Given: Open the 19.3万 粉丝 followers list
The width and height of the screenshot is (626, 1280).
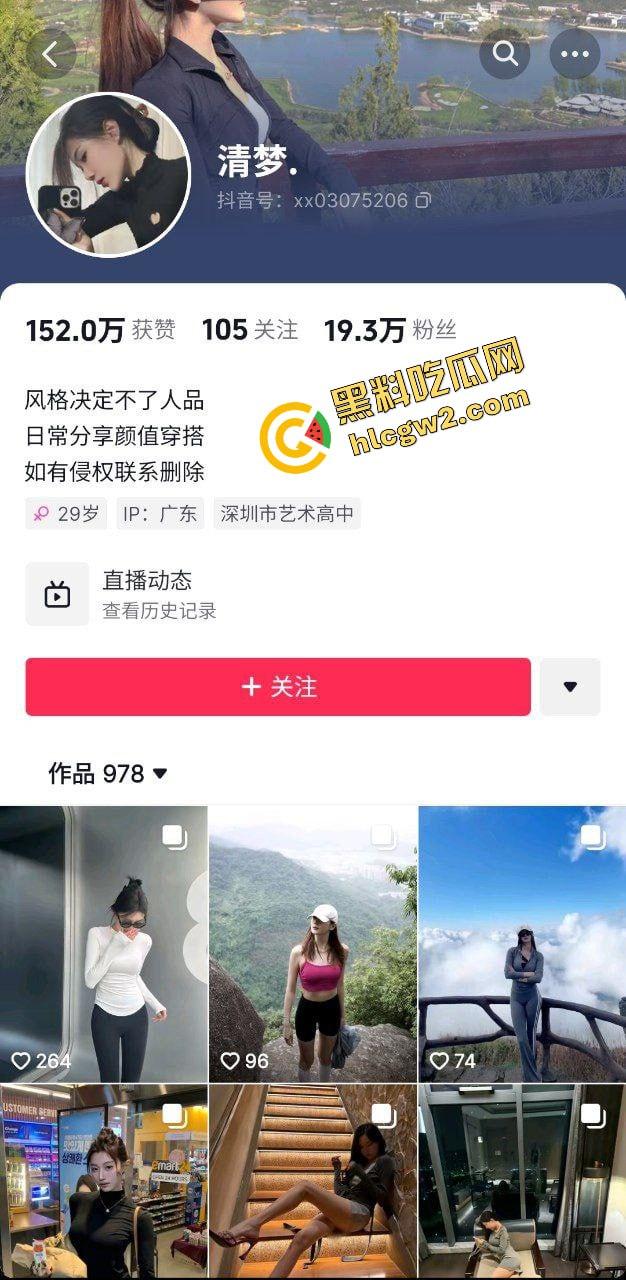Looking at the screenshot, I should click(x=390, y=330).
